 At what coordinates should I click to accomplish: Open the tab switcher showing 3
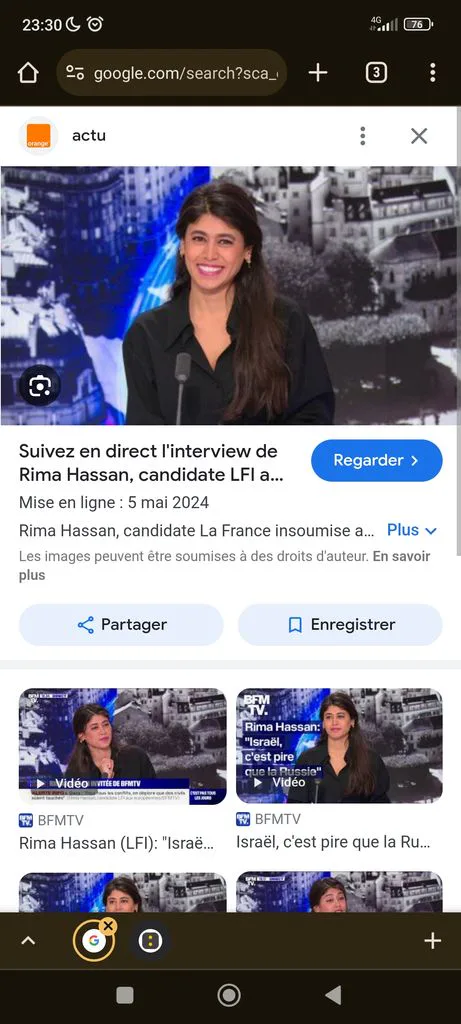pyautogui.click(x=375, y=73)
